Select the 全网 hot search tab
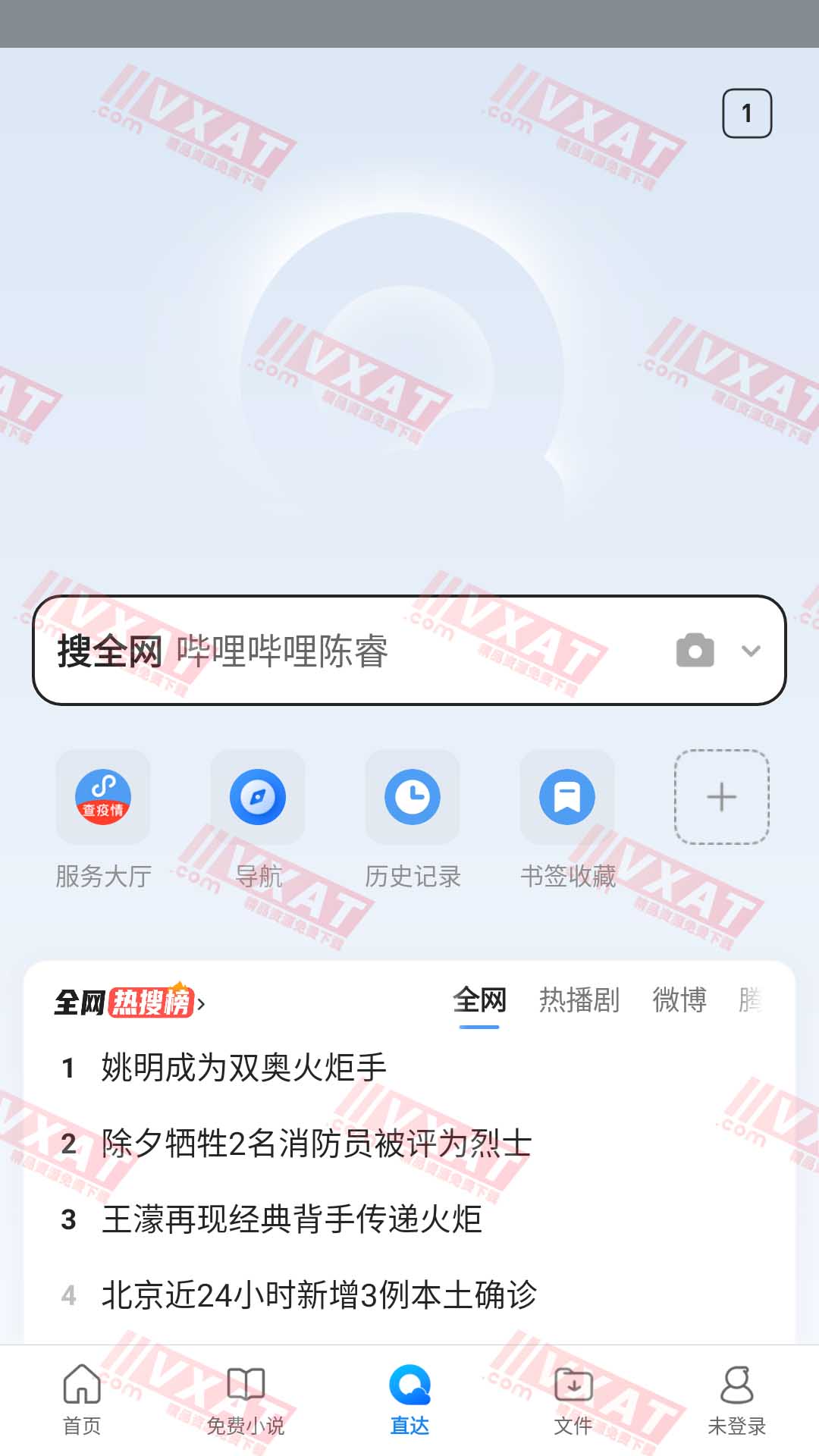The width and height of the screenshot is (819, 1456). (479, 1001)
